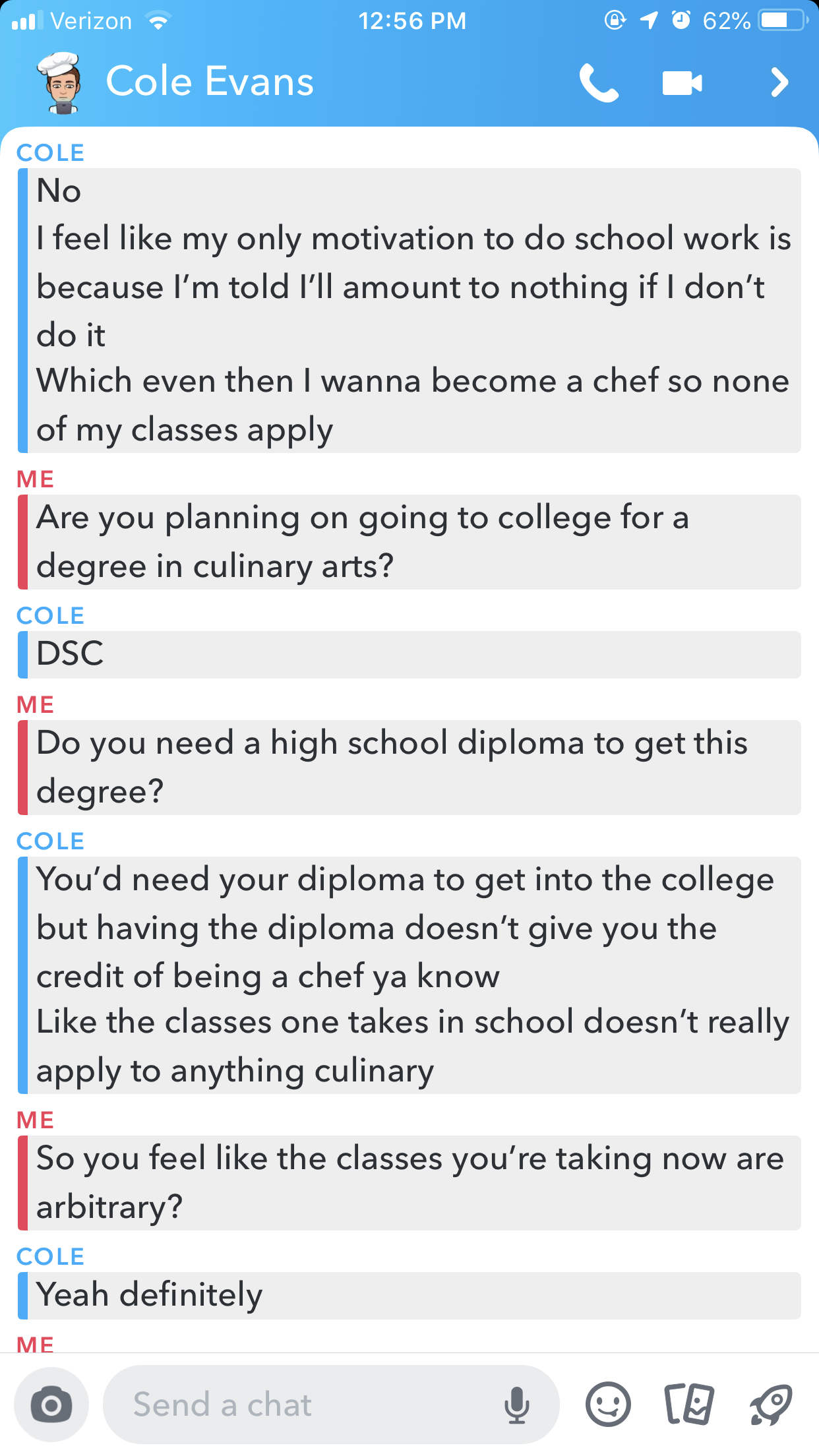819x1456 pixels.
Task: Focus the Send a chat field
Action: click(303, 1405)
